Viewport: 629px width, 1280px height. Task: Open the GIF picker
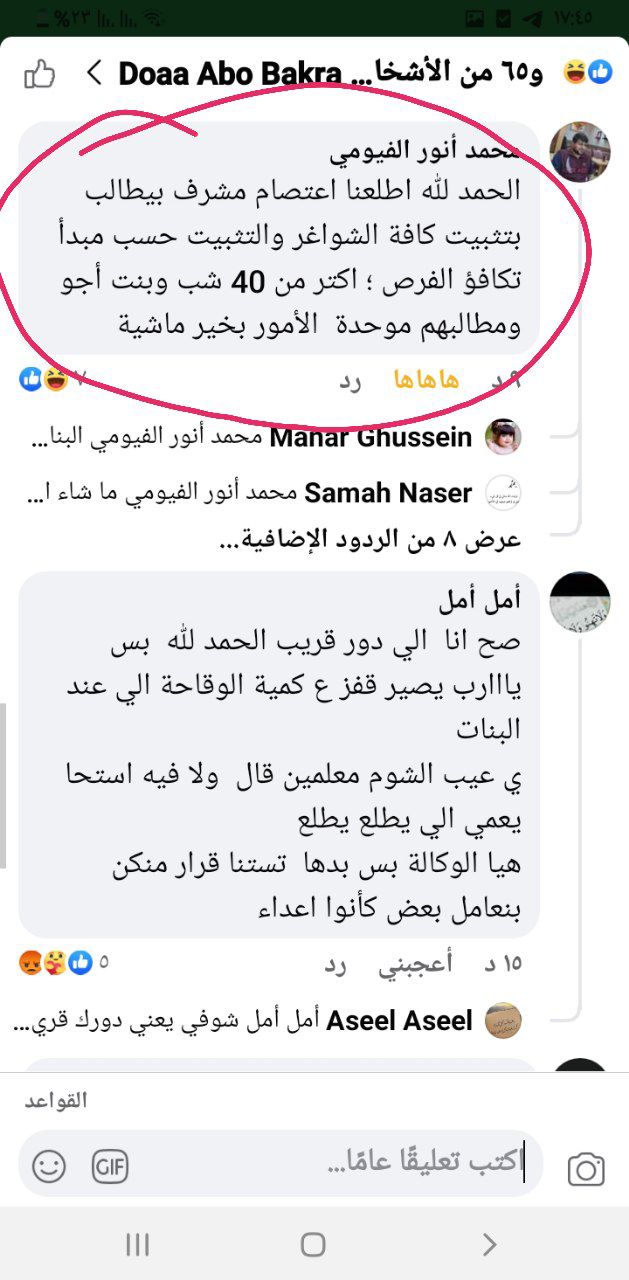click(x=110, y=1166)
